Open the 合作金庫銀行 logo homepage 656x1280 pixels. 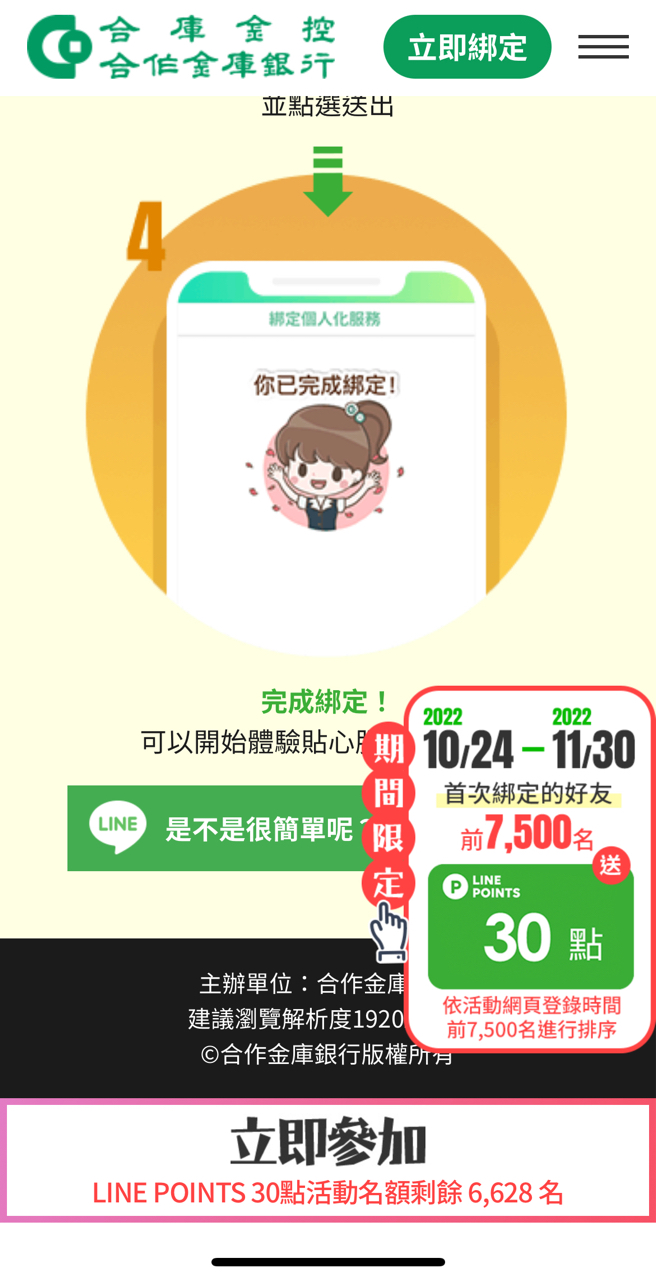[181, 47]
